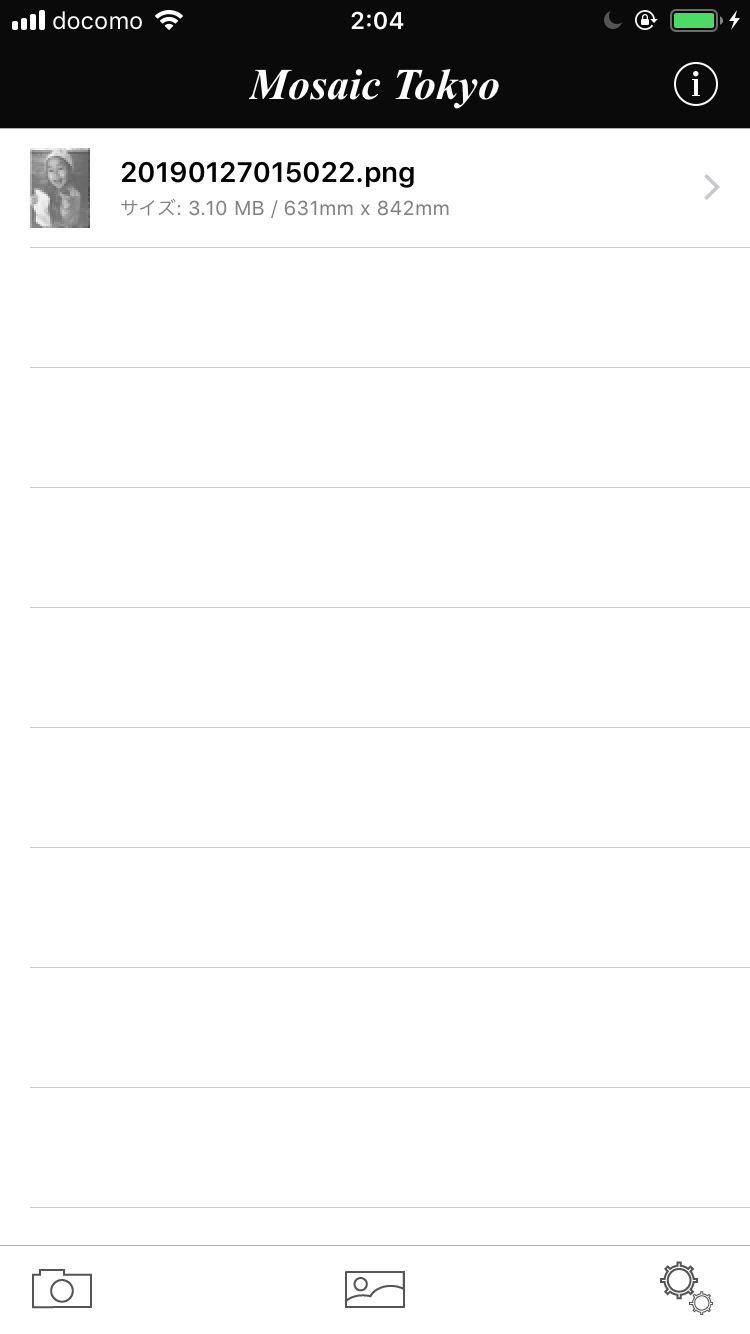
Task: Open settings via the gears icon
Action: [686, 1288]
